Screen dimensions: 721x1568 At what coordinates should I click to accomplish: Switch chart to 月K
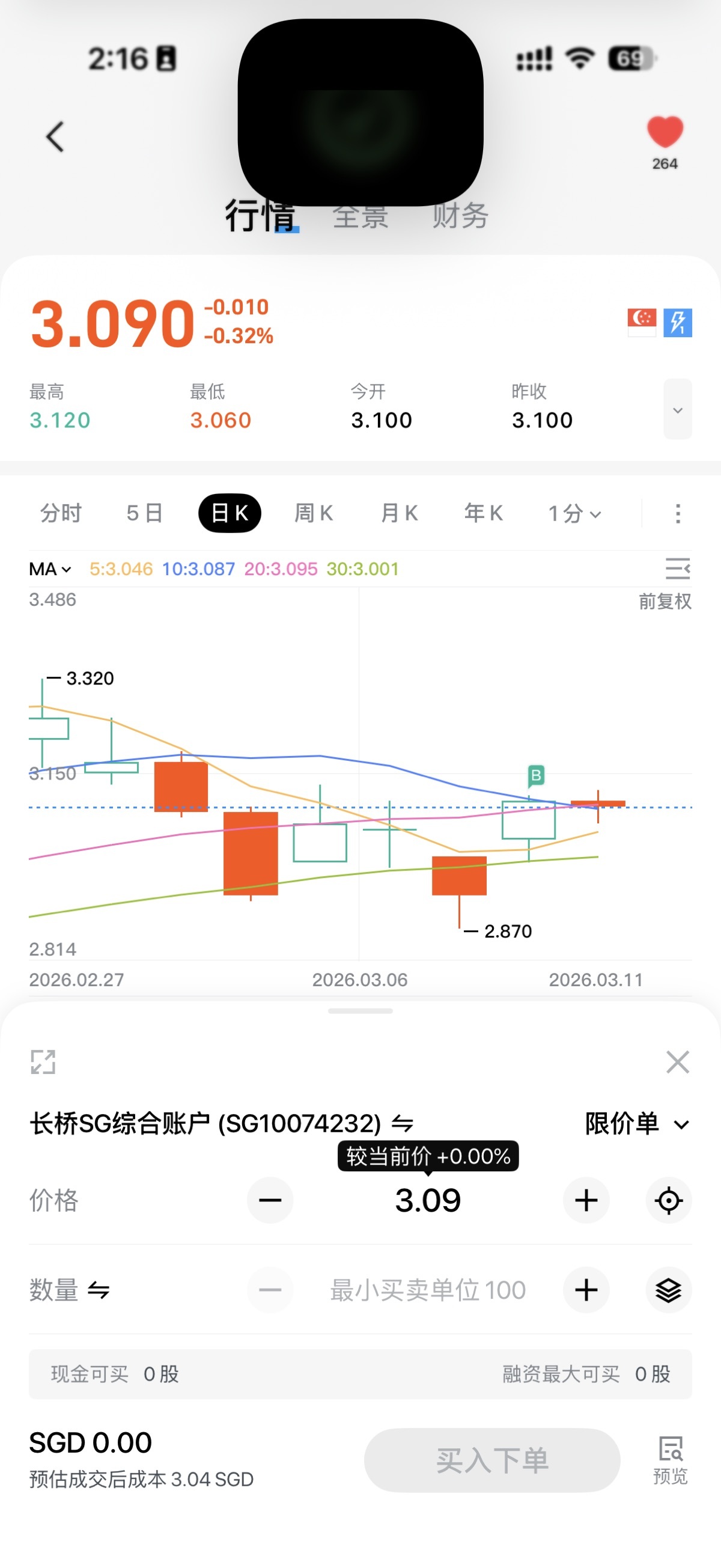pyautogui.click(x=398, y=513)
